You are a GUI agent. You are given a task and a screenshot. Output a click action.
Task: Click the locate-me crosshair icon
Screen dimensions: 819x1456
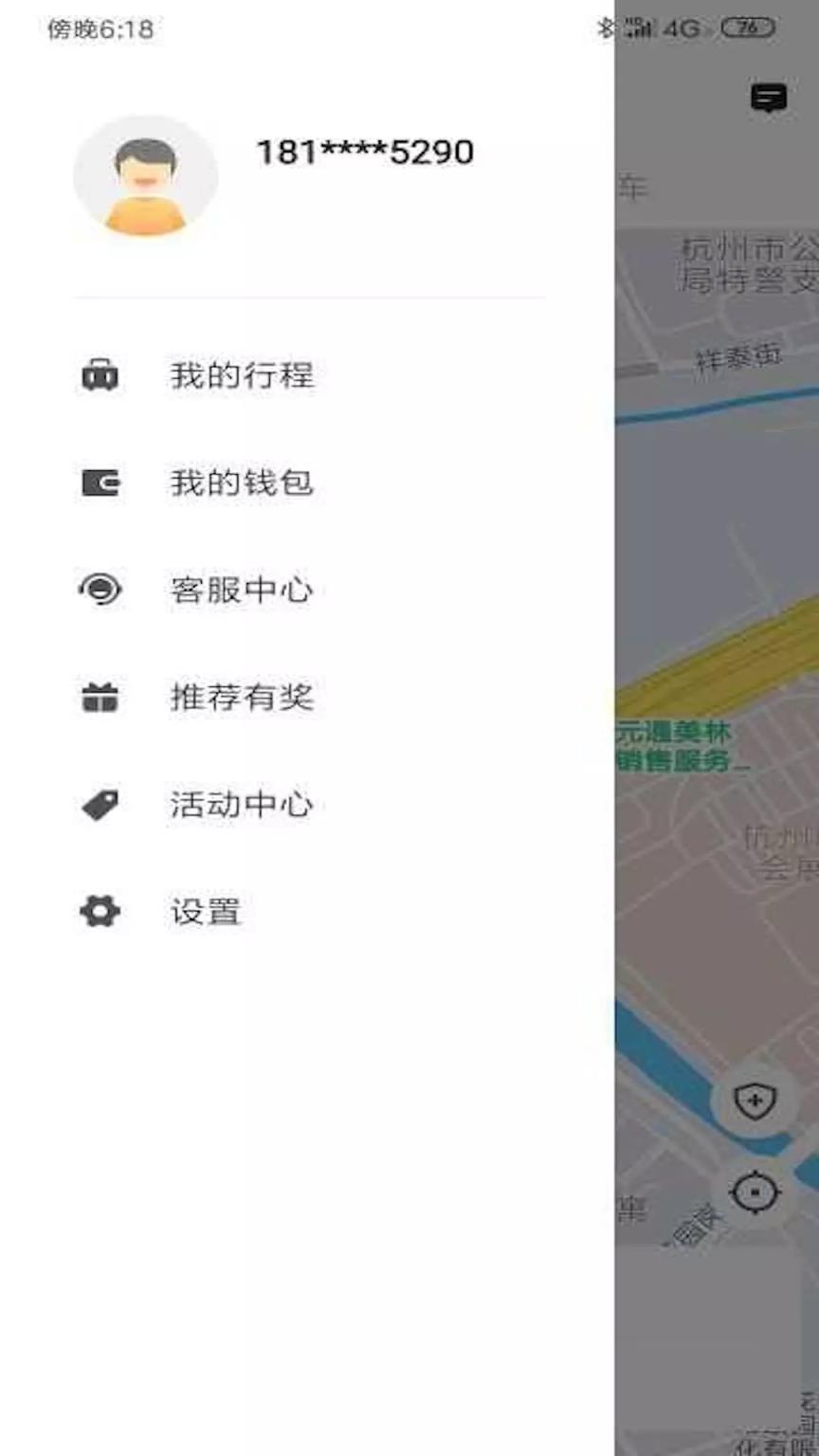point(754,1192)
